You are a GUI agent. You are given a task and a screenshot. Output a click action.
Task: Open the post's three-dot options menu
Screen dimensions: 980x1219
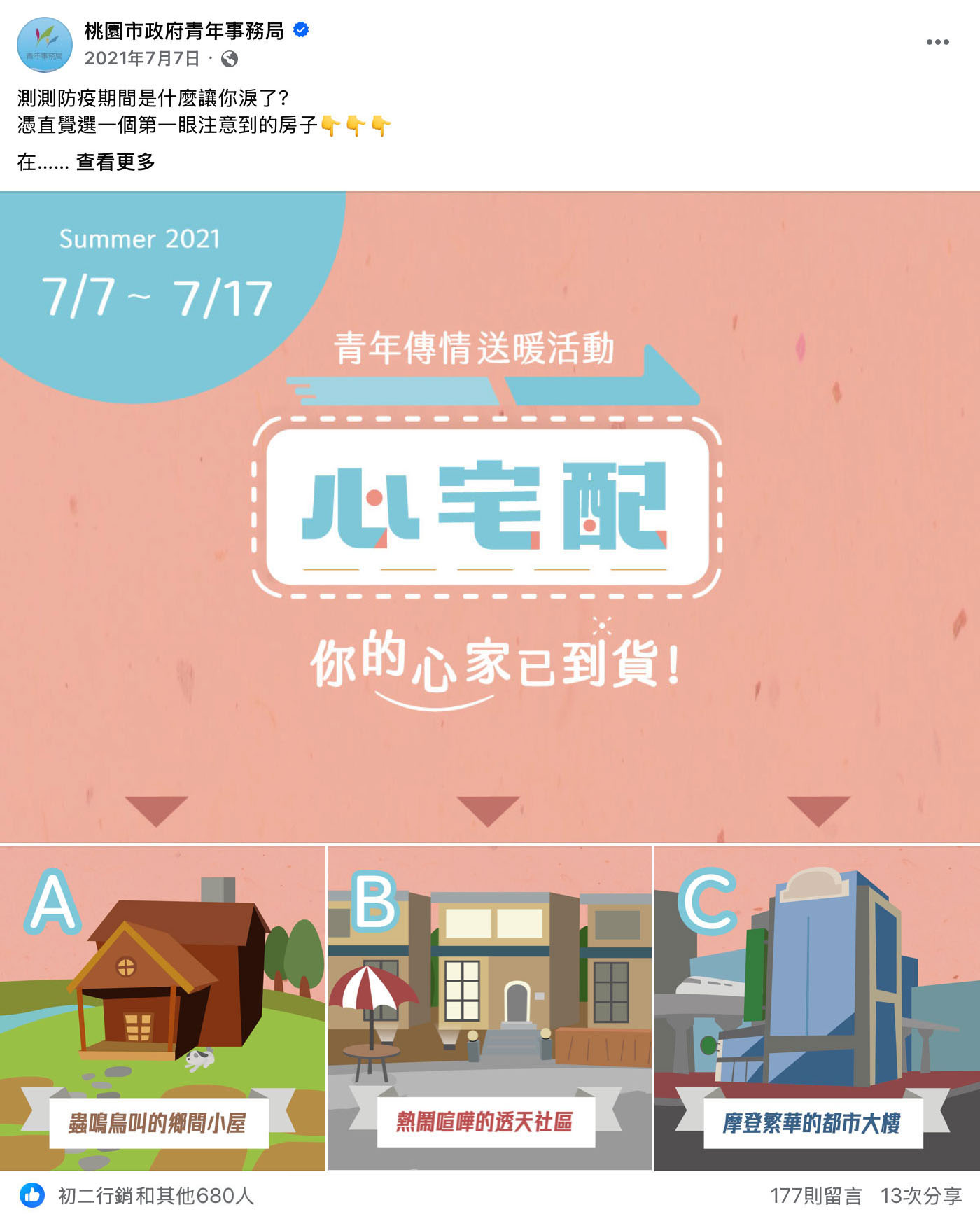point(937,42)
